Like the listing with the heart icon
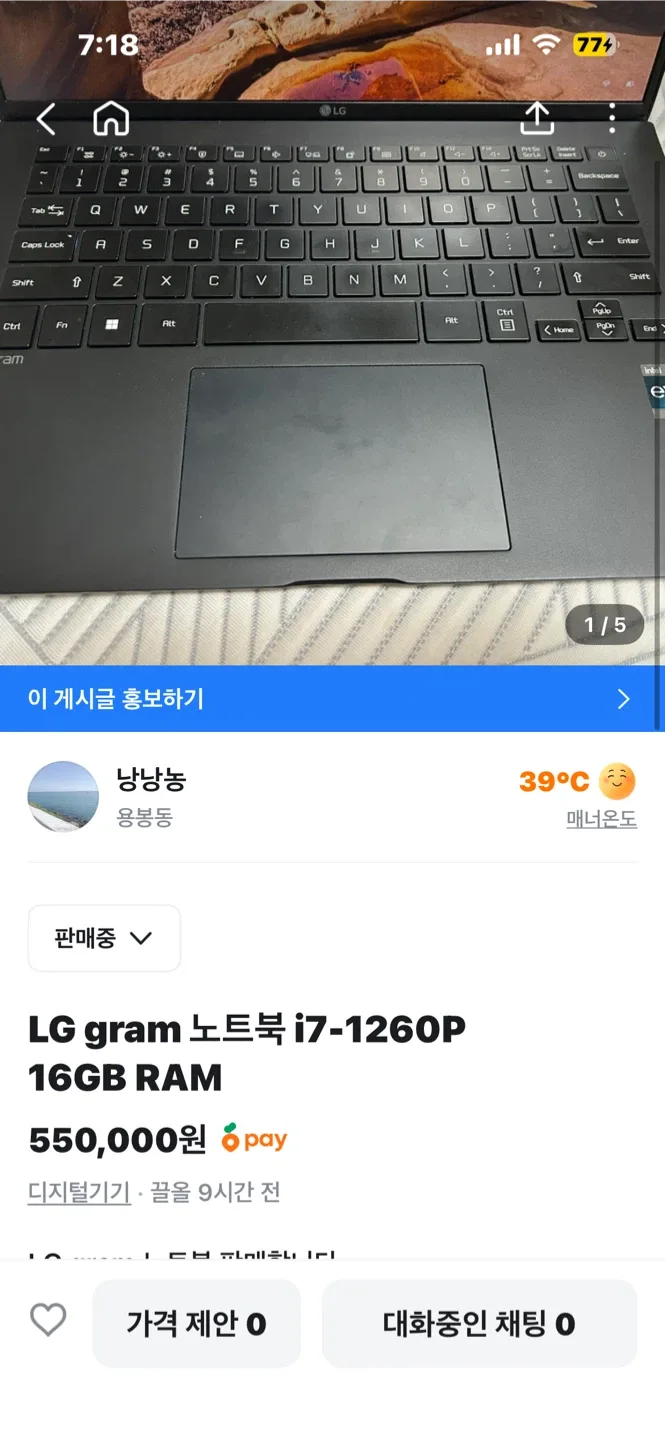The height and width of the screenshot is (1440, 665). (x=48, y=1321)
